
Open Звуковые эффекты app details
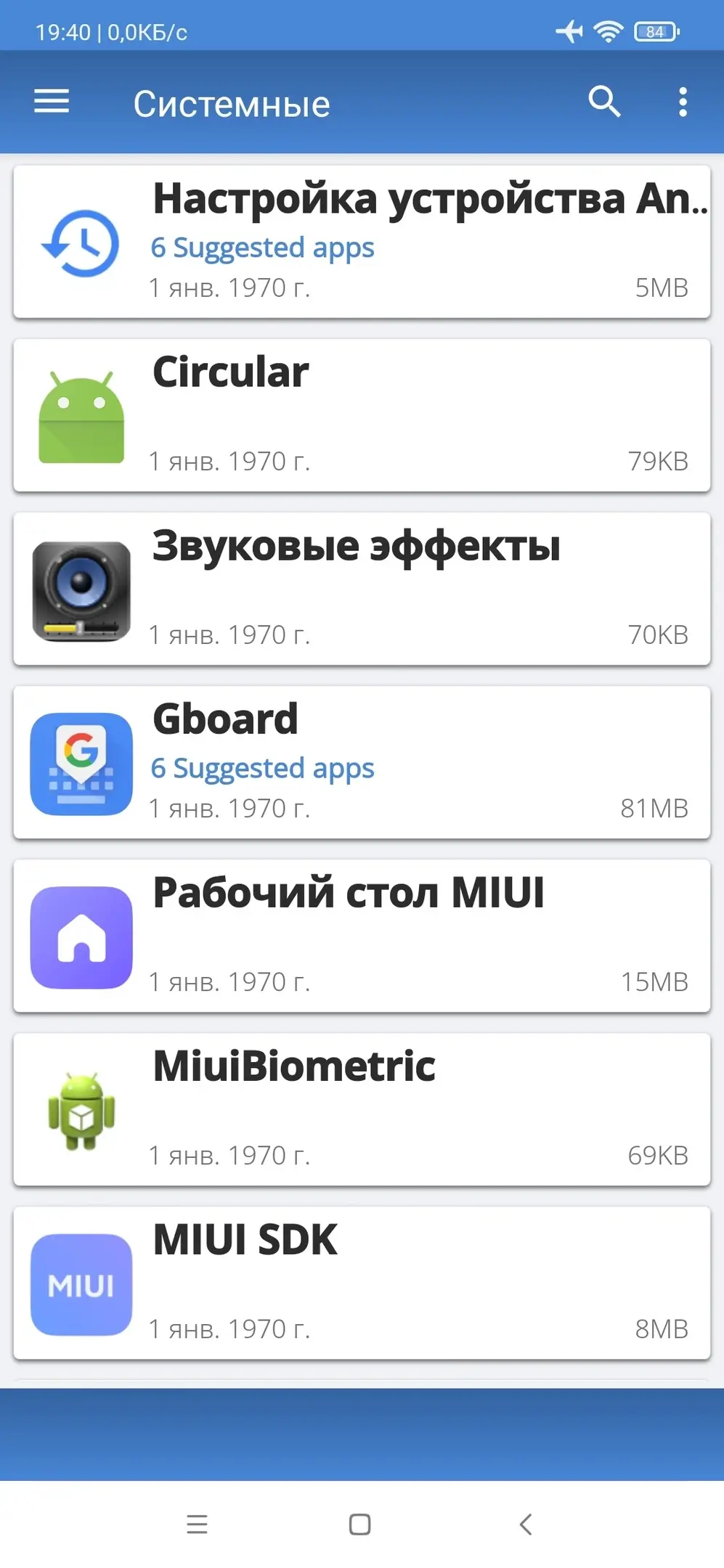pos(362,589)
